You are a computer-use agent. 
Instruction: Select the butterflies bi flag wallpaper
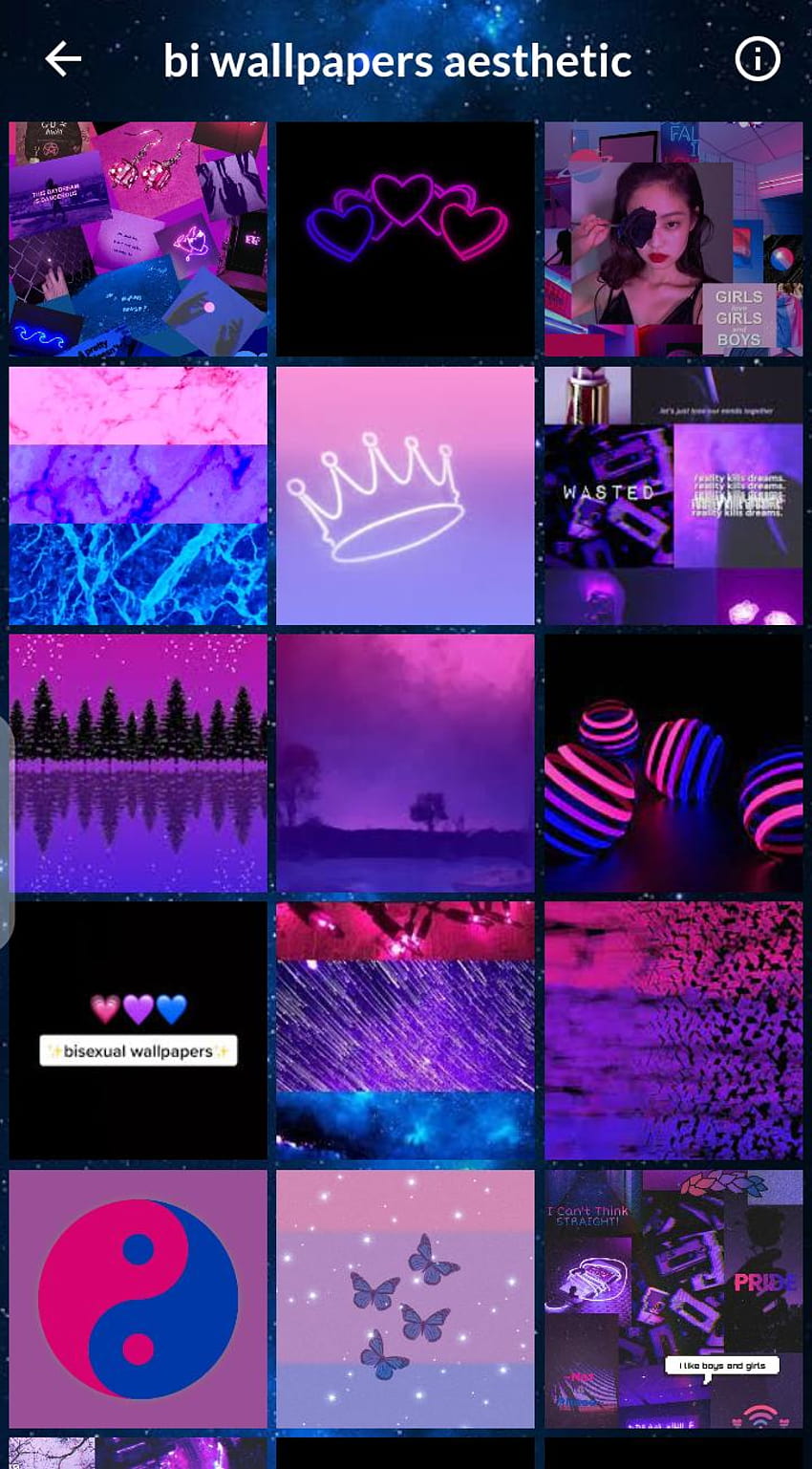[x=405, y=1298]
